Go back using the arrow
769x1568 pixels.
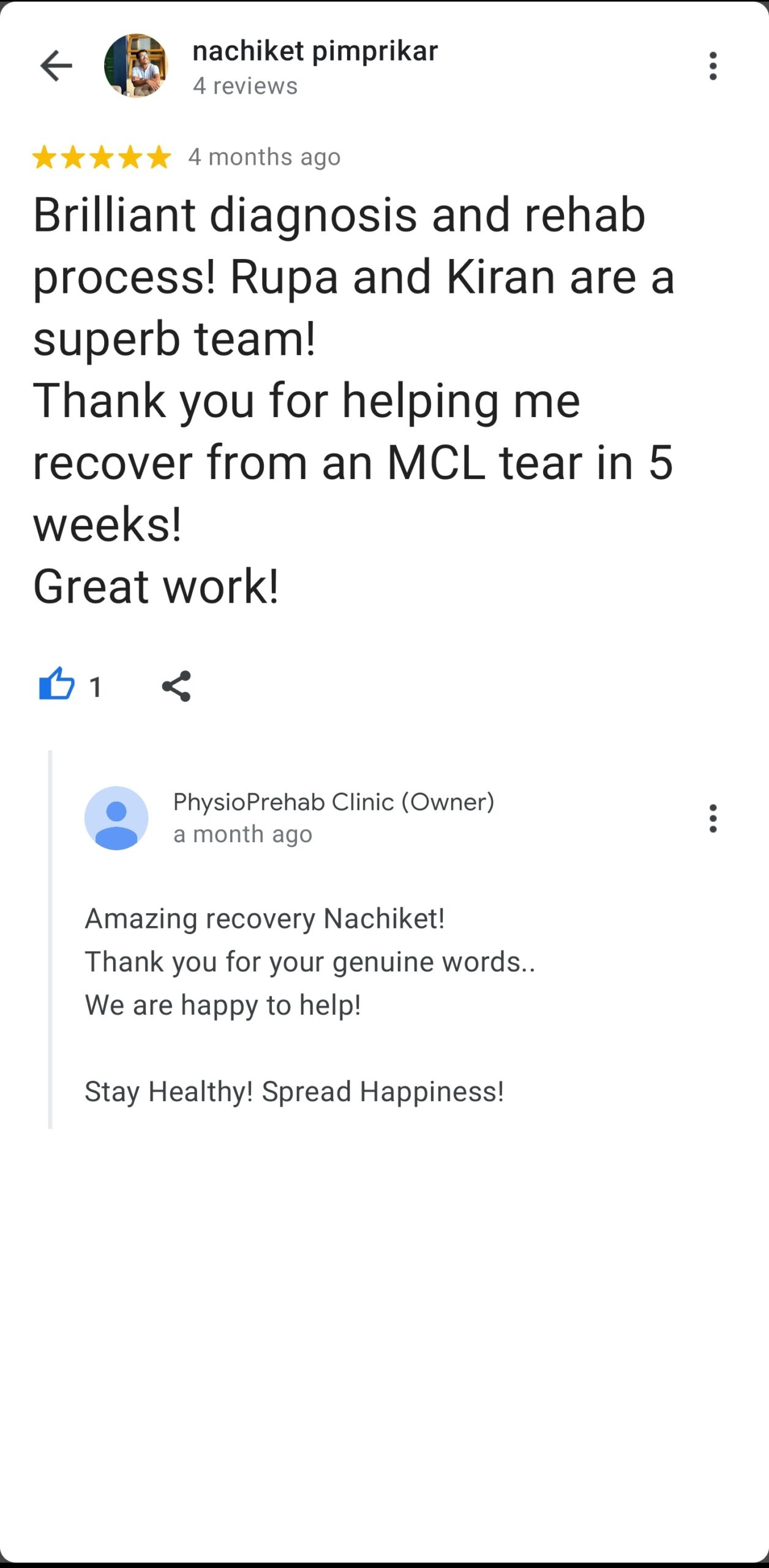coord(56,66)
